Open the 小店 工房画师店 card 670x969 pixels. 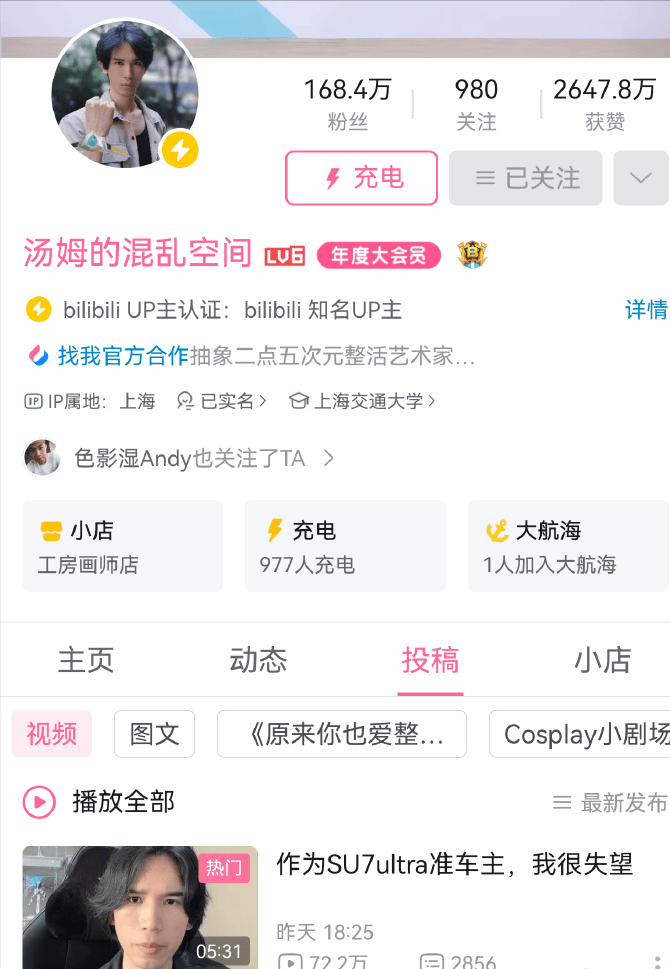pos(122,546)
